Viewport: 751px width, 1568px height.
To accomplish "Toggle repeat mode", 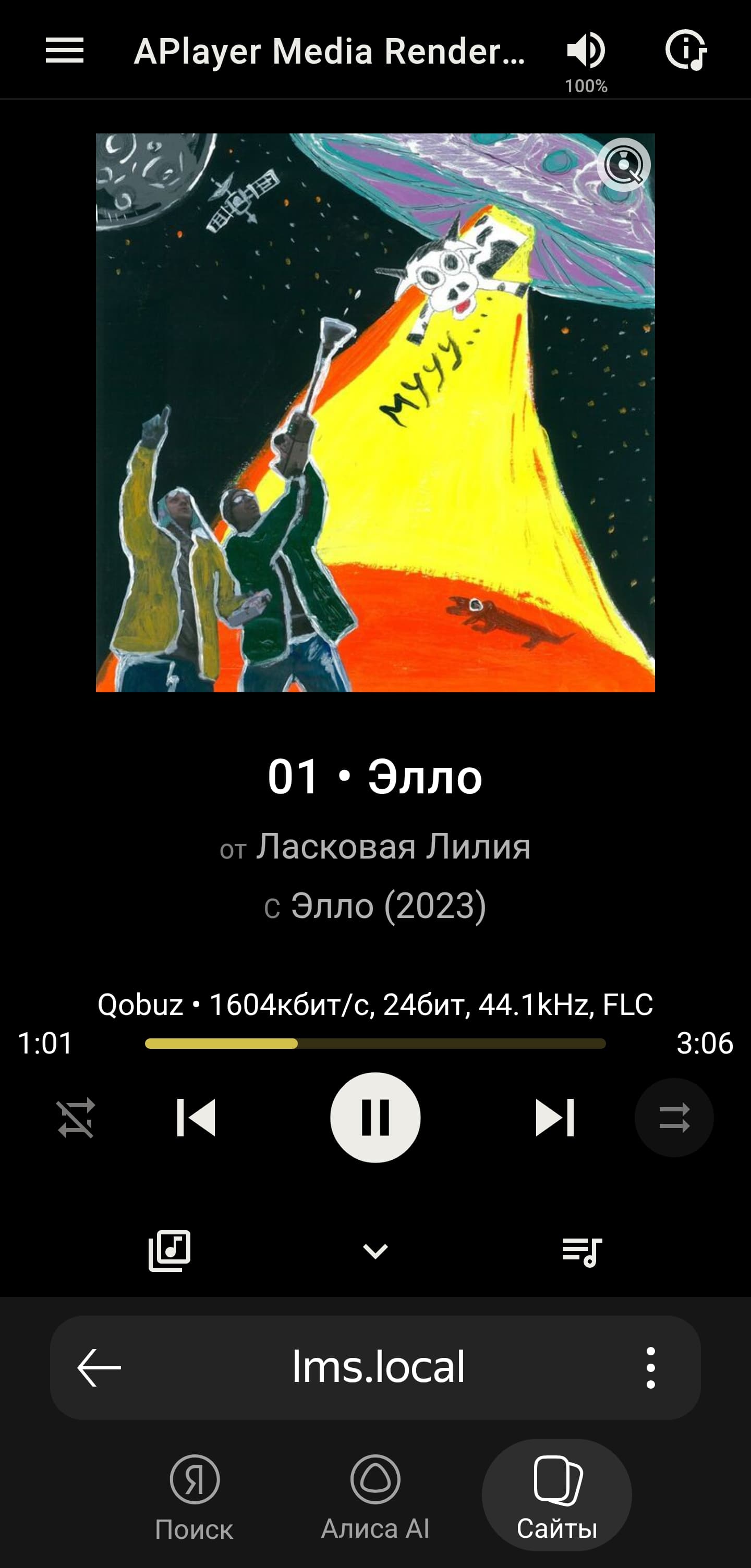I will (x=77, y=1118).
